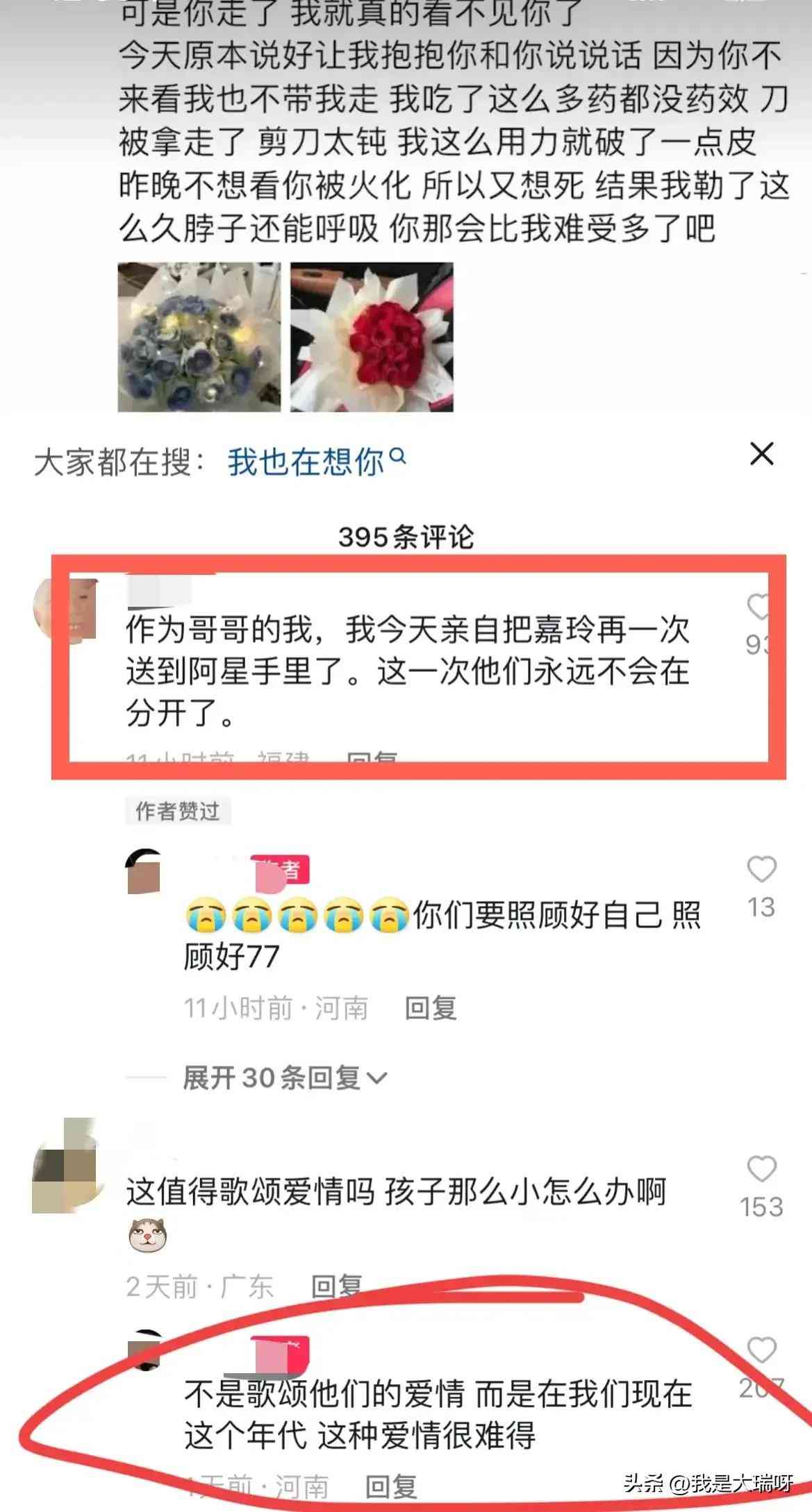Like the comment 这值得歌颂爱情吗
812x1512 pixels.
pos(761,1169)
